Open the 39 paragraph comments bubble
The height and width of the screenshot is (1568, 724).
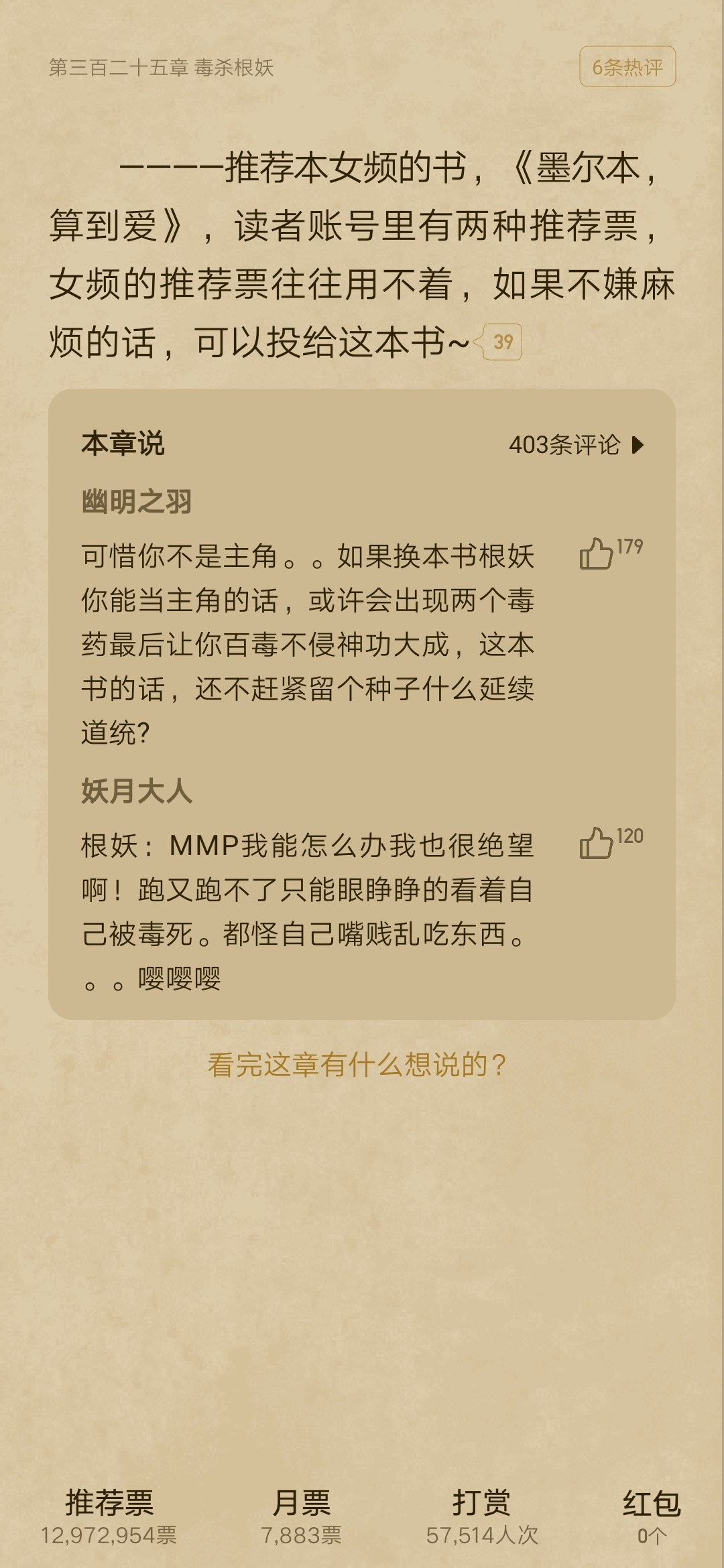[499, 342]
